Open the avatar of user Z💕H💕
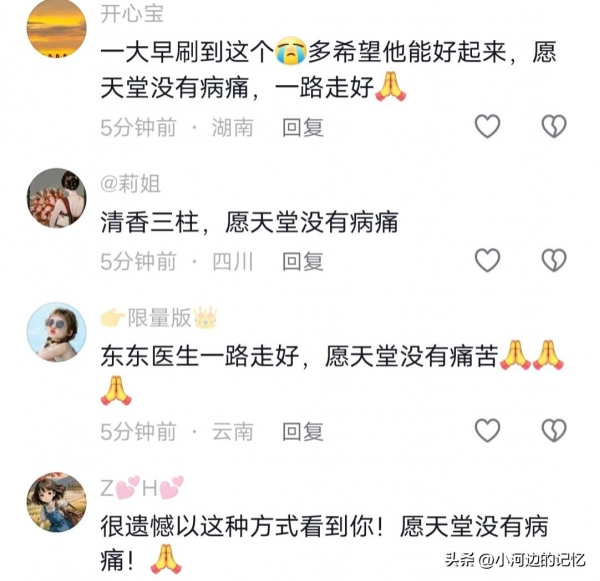Viewport: 600px width, 581px height. pyautogui.click(x=56, y=503)
